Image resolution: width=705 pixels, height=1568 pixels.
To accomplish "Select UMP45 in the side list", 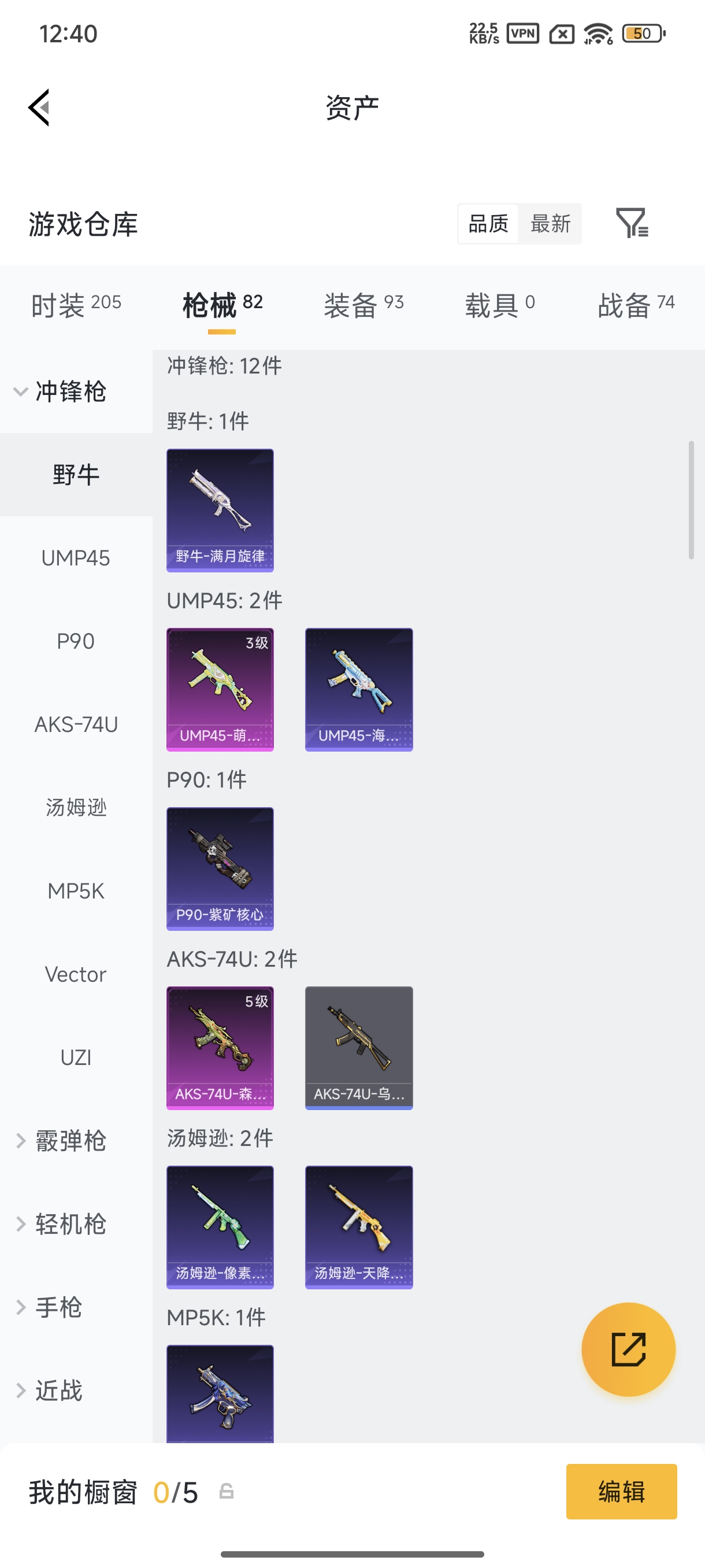I will [76, 557].
